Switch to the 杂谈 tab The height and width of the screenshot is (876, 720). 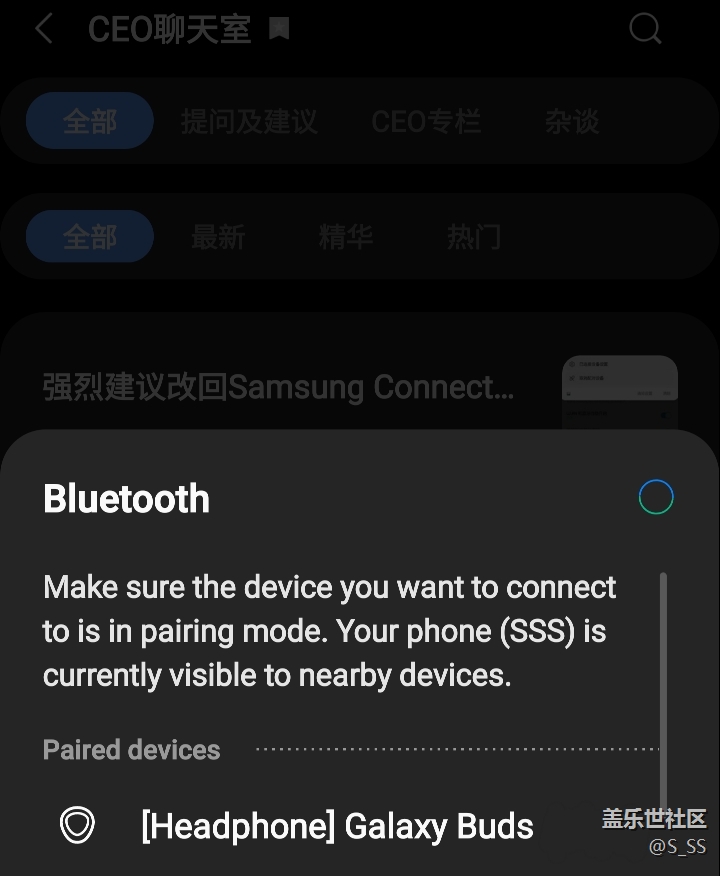[572, 122]
